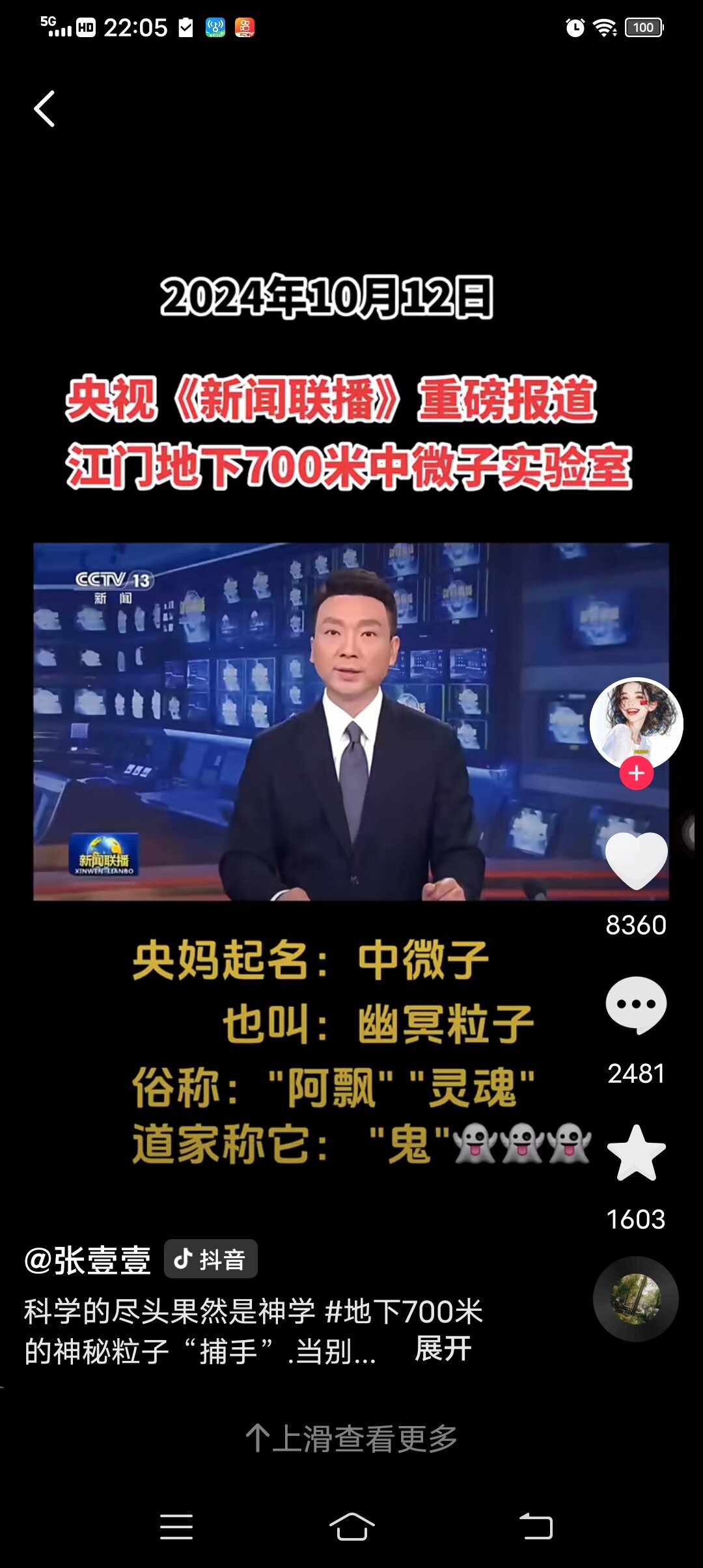Open the comments bubble

point(636,1005)
